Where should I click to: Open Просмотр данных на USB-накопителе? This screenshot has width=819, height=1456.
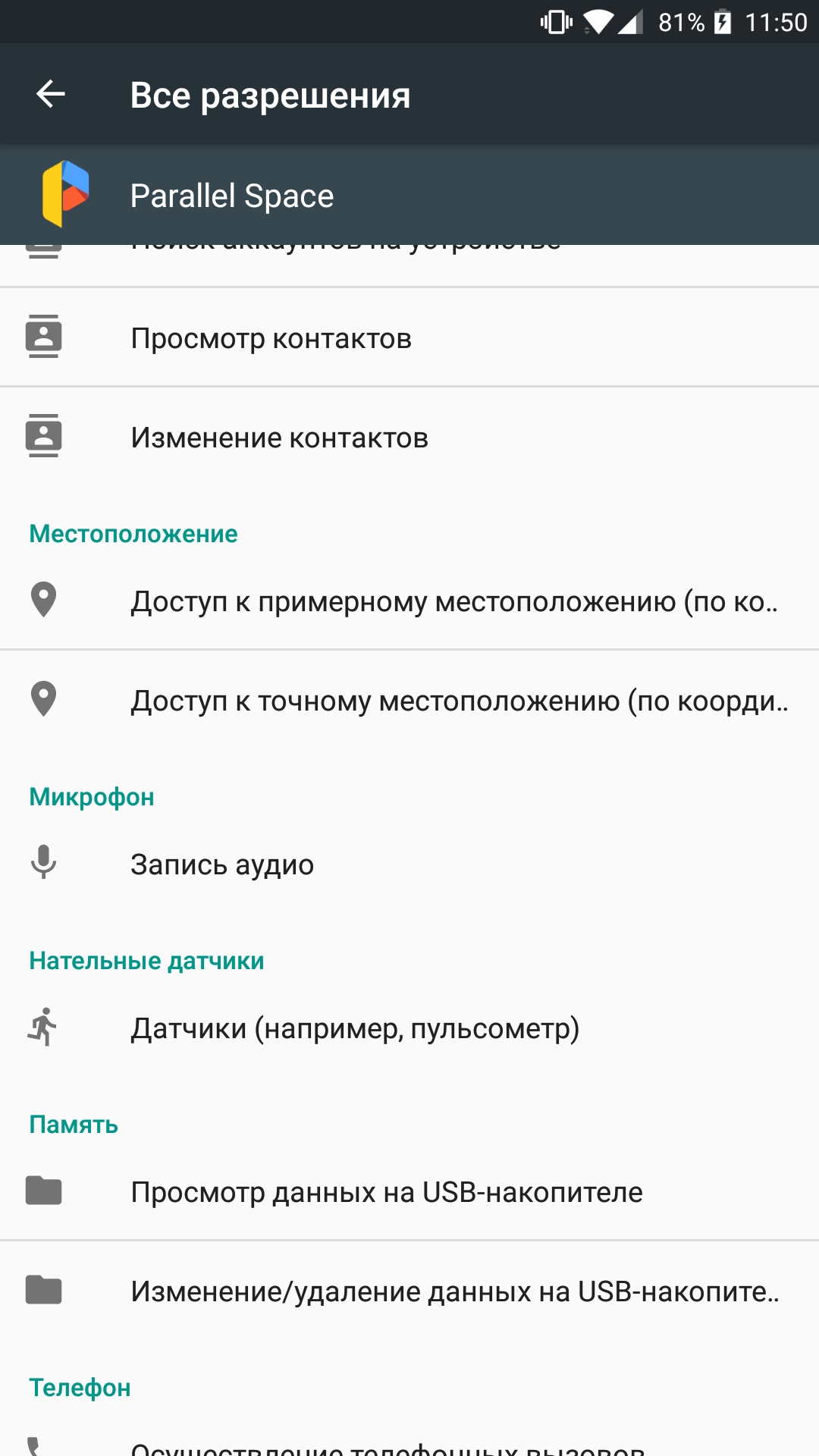(409, 1191)
